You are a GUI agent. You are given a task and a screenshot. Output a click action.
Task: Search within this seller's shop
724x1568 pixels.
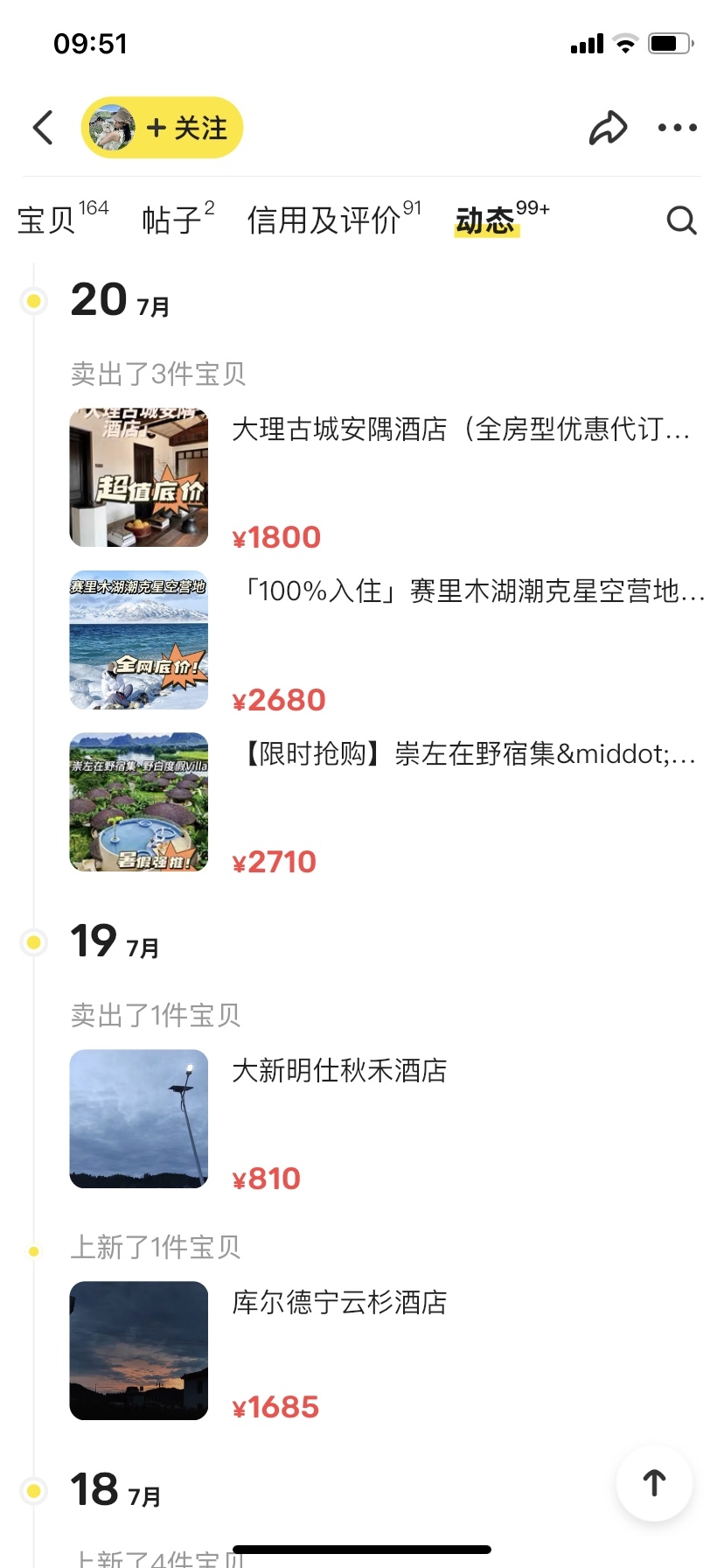(x=681, y=220)
